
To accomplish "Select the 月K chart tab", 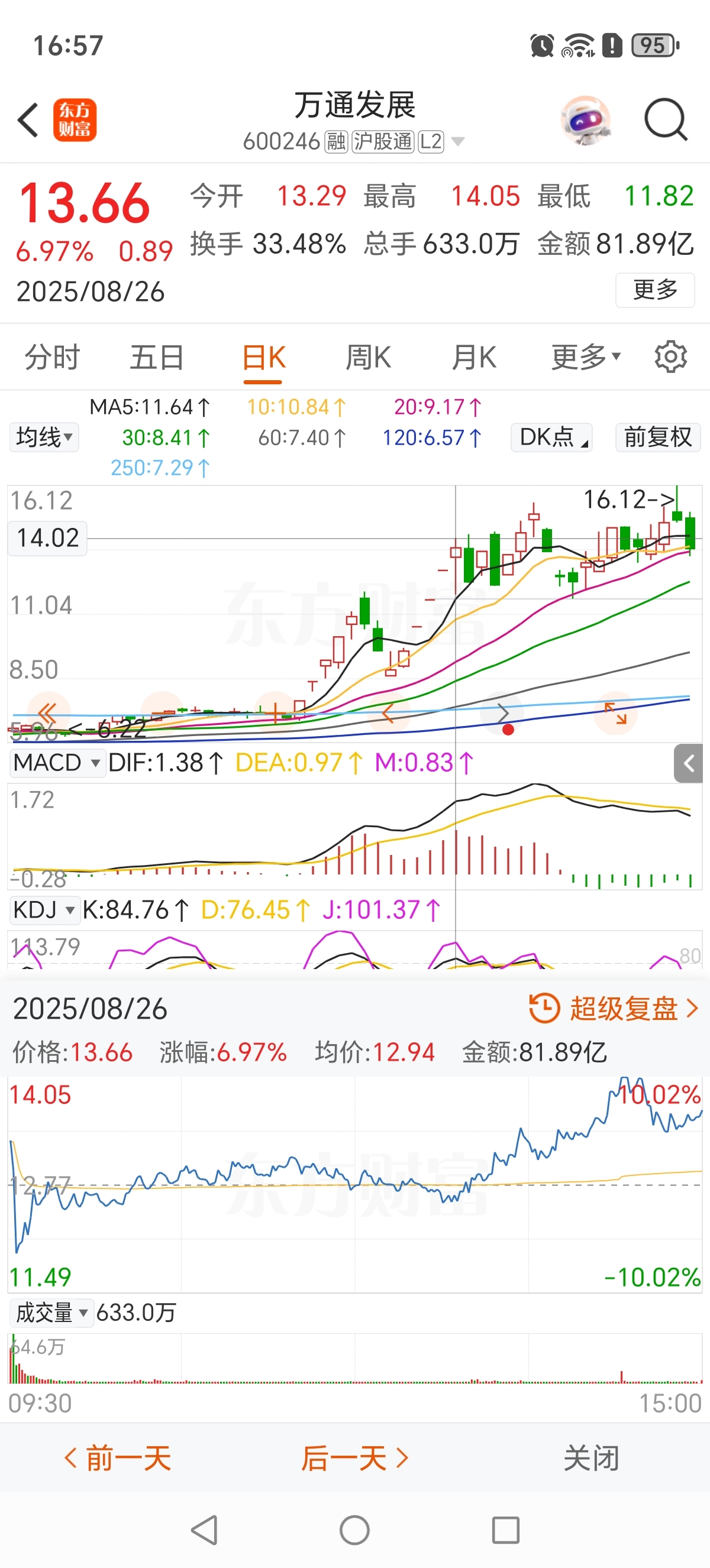I will 474,357.
